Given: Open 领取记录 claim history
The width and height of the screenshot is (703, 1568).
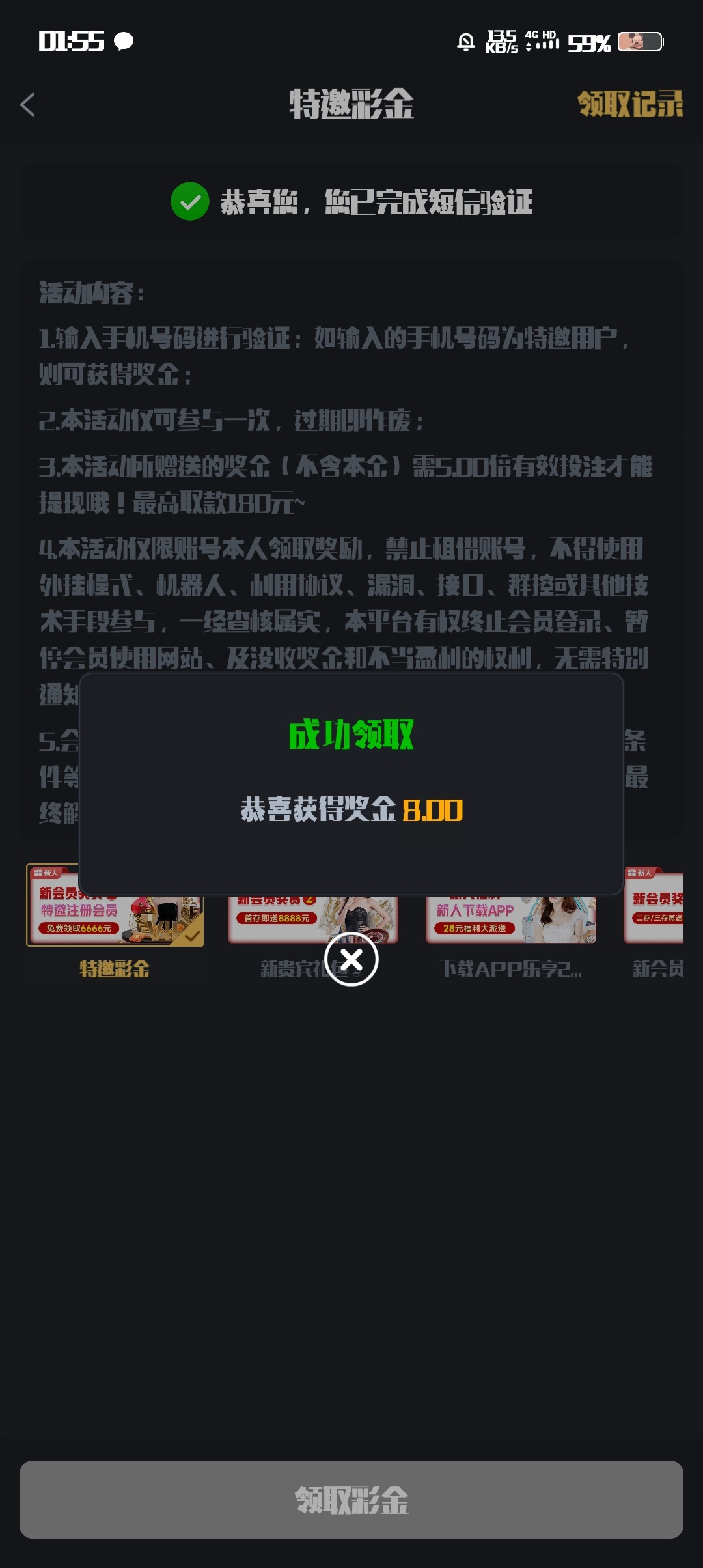Looking at the screenshot, I should pos(629,104).
